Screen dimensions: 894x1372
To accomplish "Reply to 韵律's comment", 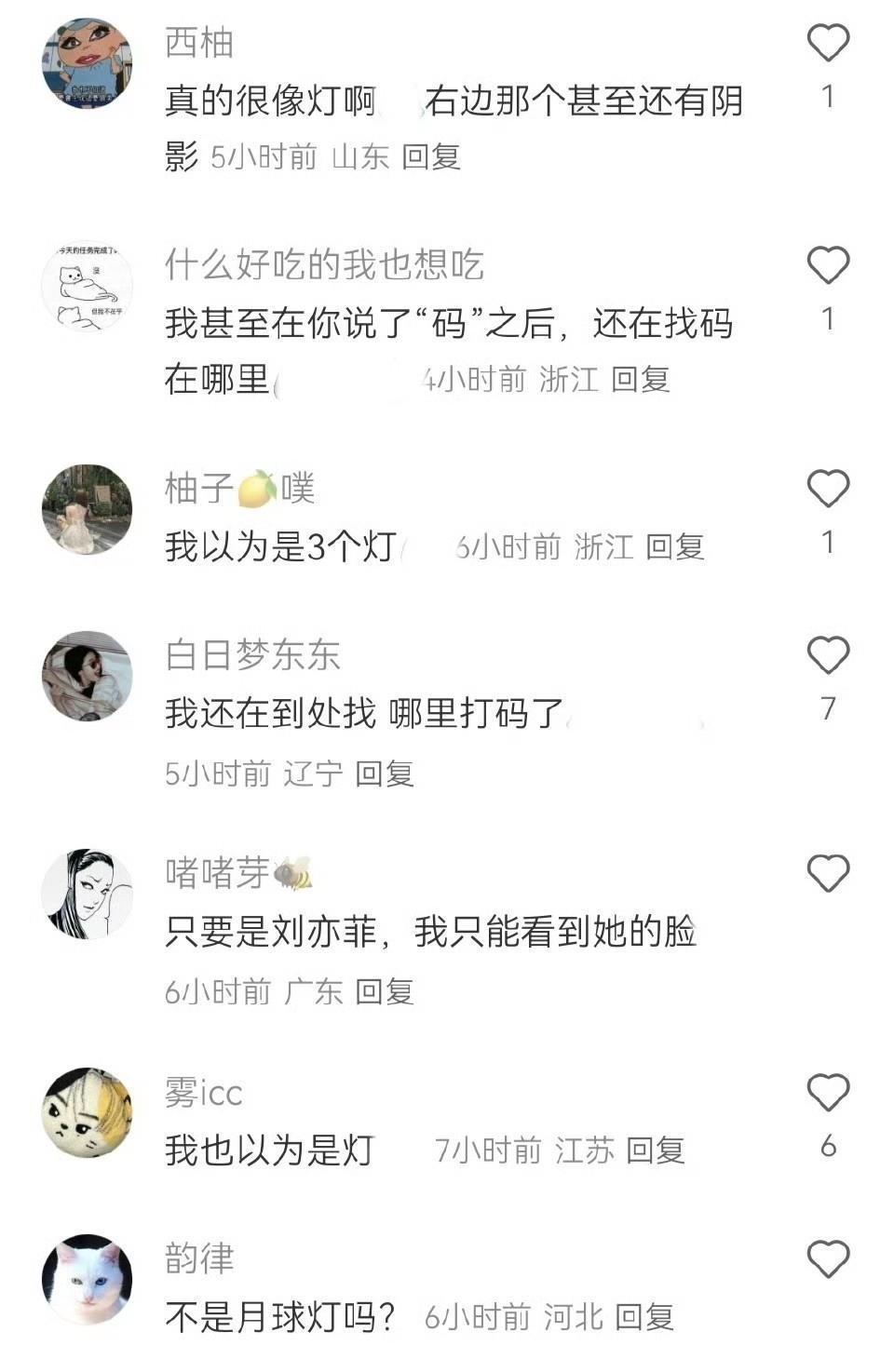I will 643,1317.
